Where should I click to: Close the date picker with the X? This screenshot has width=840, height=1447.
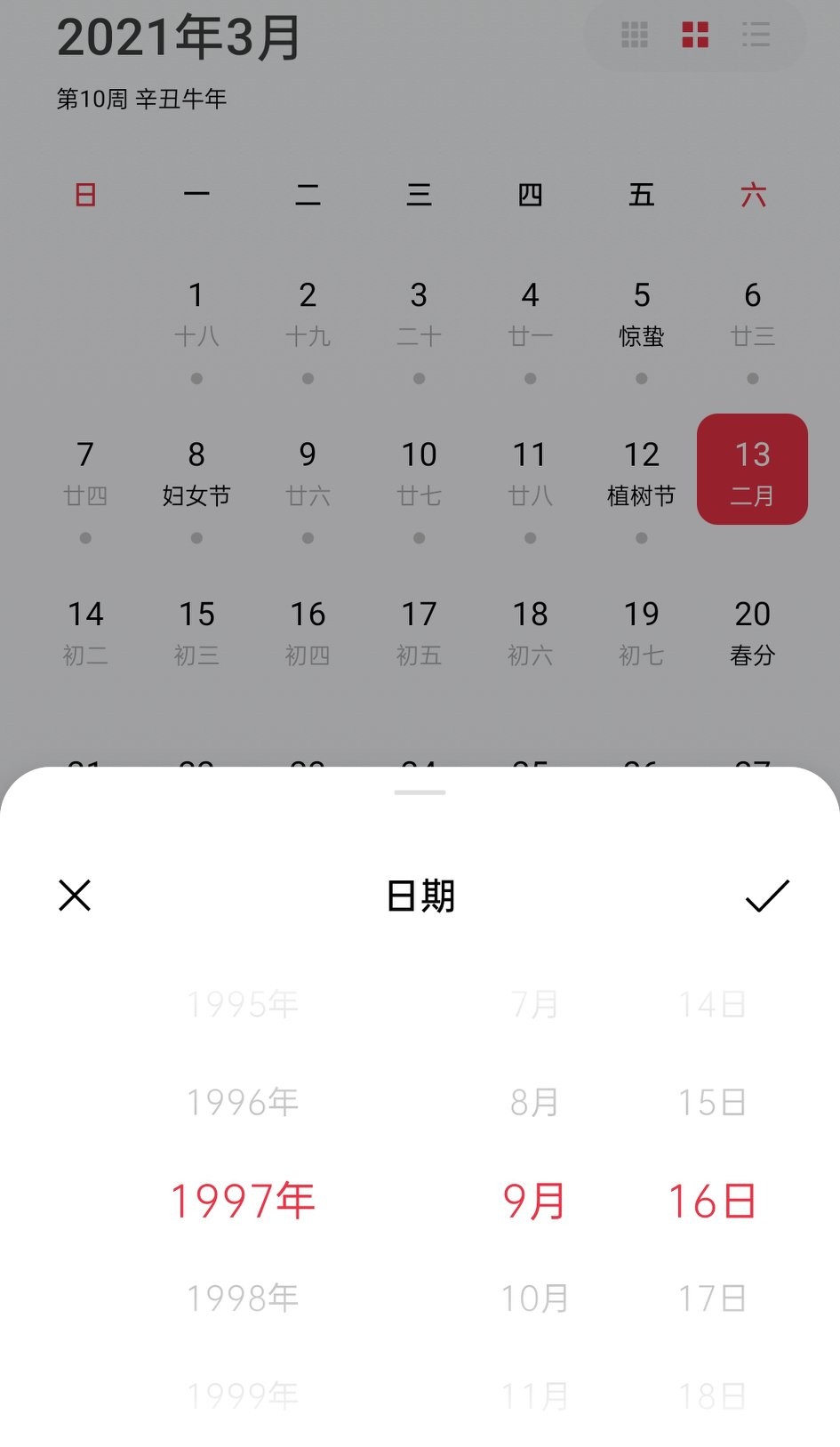tap(75, 896)
